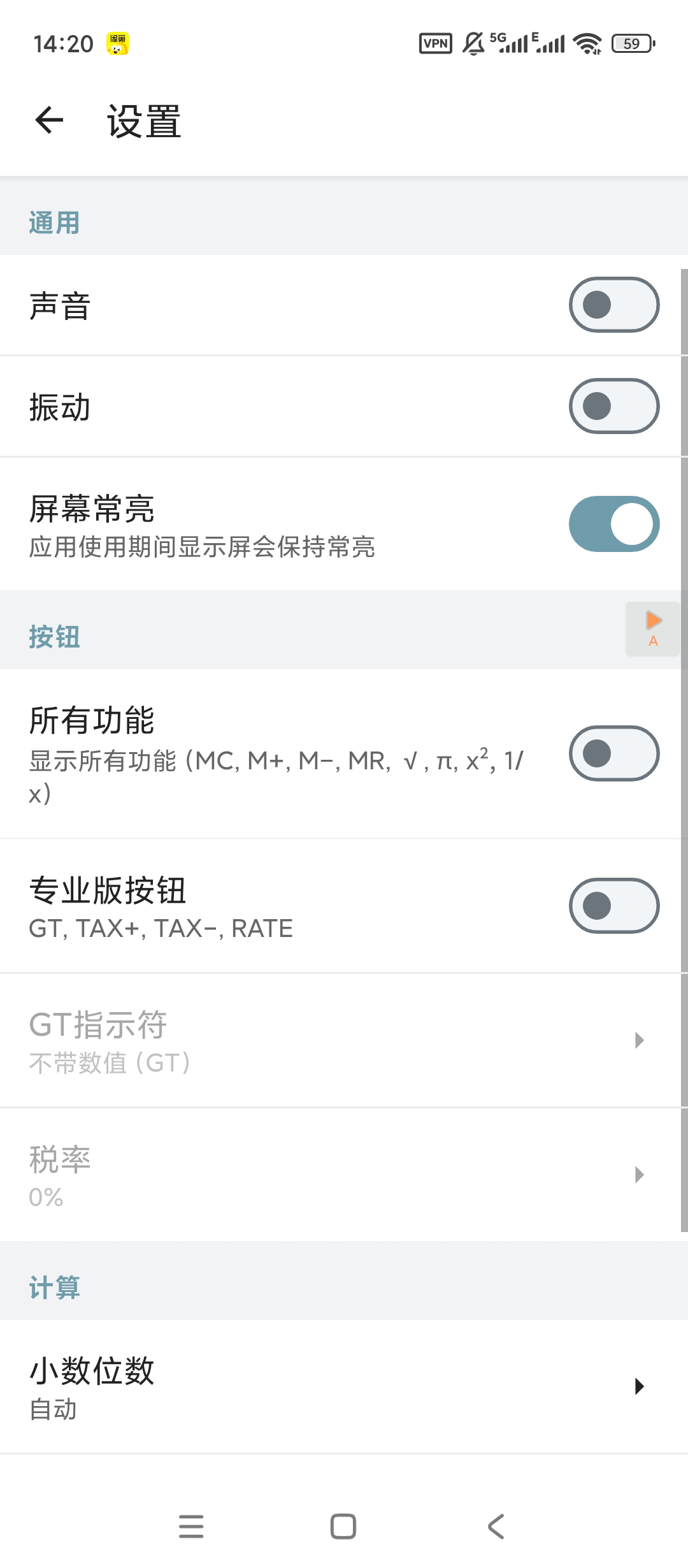The width and height of the screenshot is (688, 1568).
Task: Toggle 专业版按钮 on
Action: (x=614, y=906)
